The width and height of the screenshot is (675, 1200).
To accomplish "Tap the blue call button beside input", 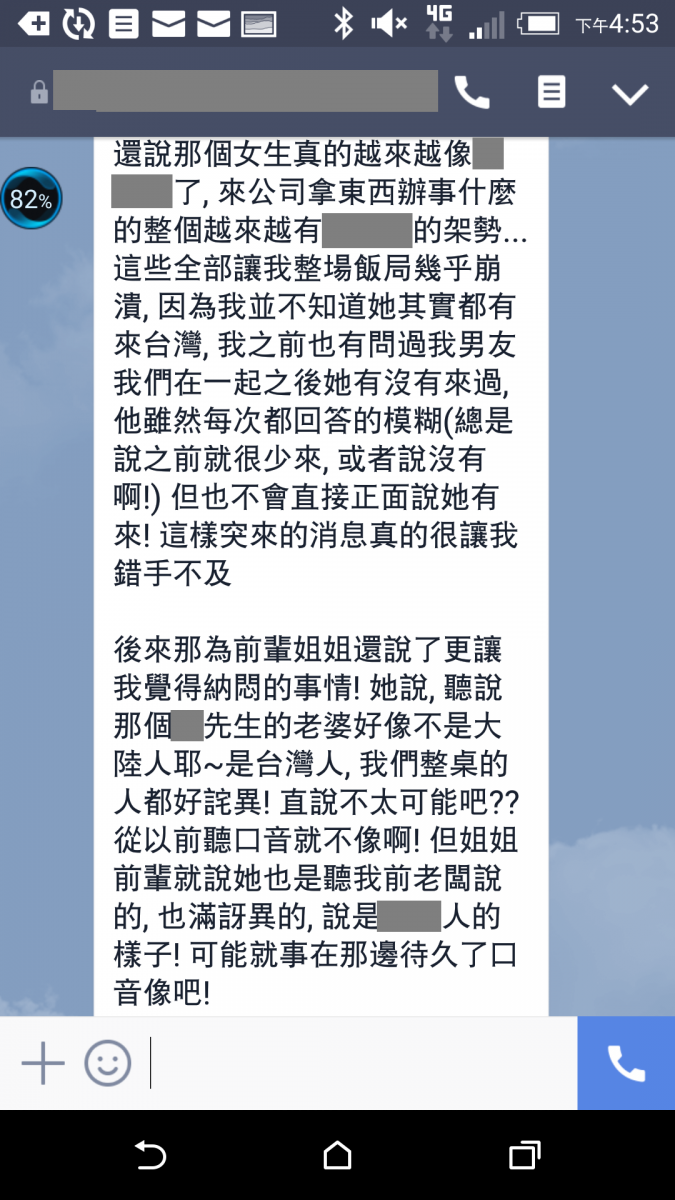I will [626, 1063].
